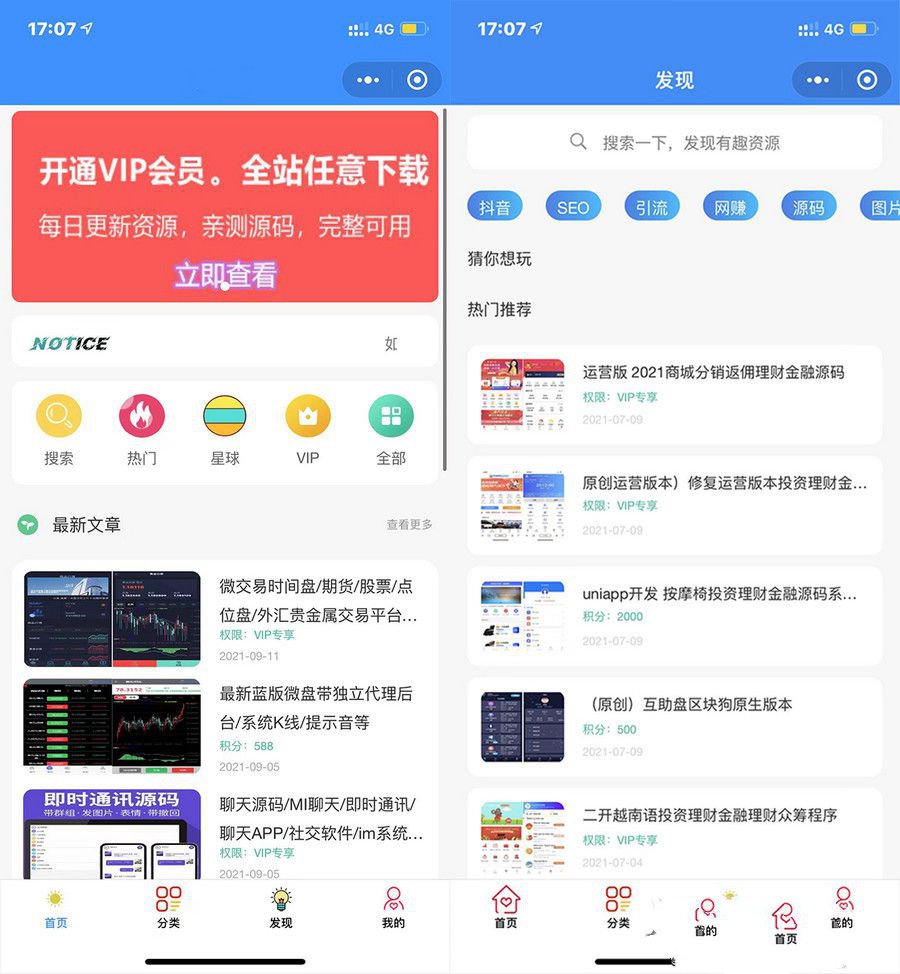The width and height of the screenshot is (900, 974).
Task: Switch to the 我的 bottom tab
Action: [393, 908]
